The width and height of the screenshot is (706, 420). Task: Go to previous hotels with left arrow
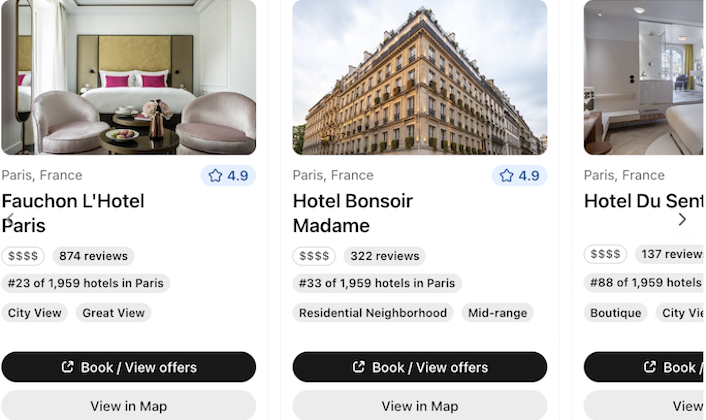(x=10, y=219)
